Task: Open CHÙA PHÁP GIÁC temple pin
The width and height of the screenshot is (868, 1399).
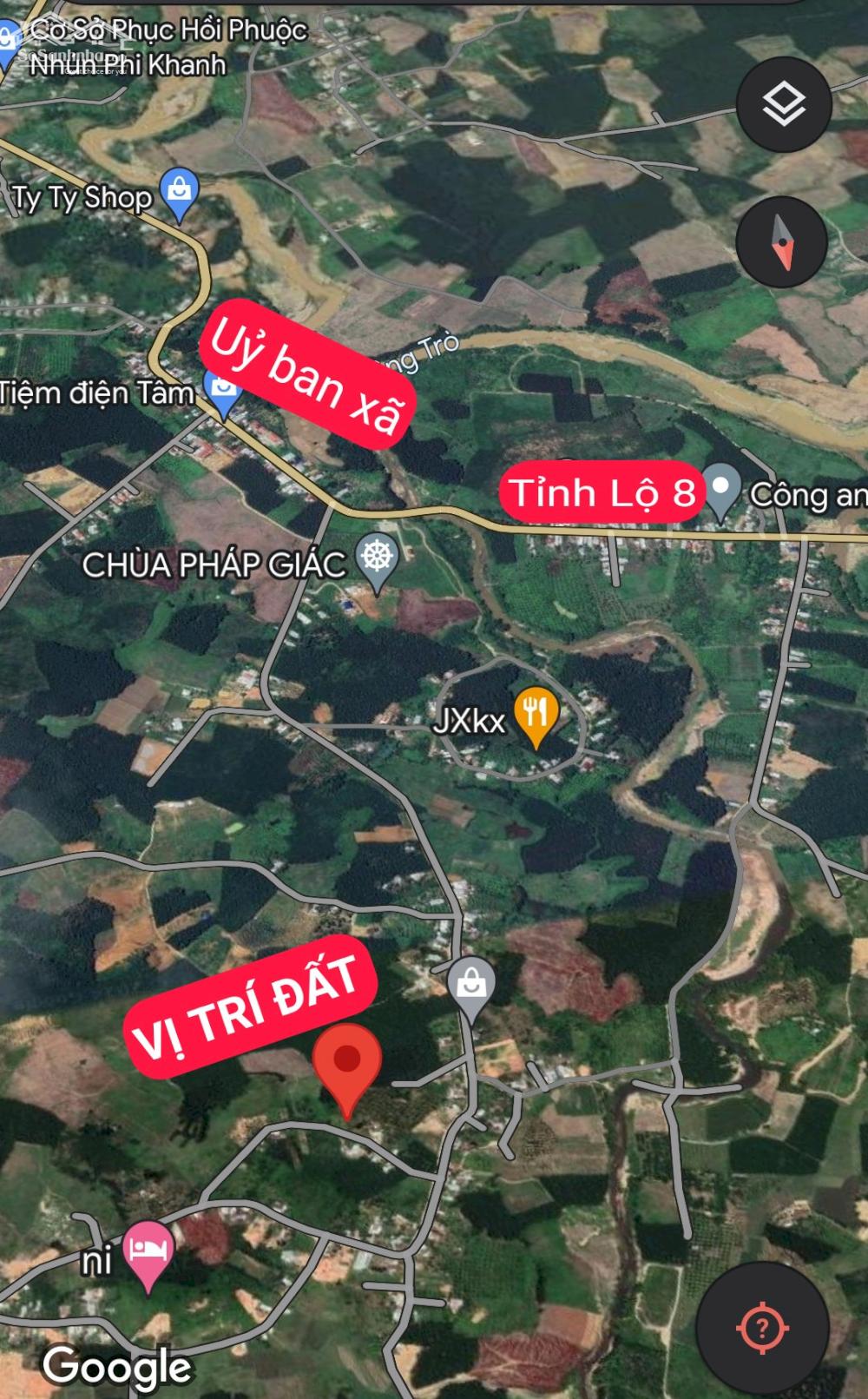Action: pos(378,559)
